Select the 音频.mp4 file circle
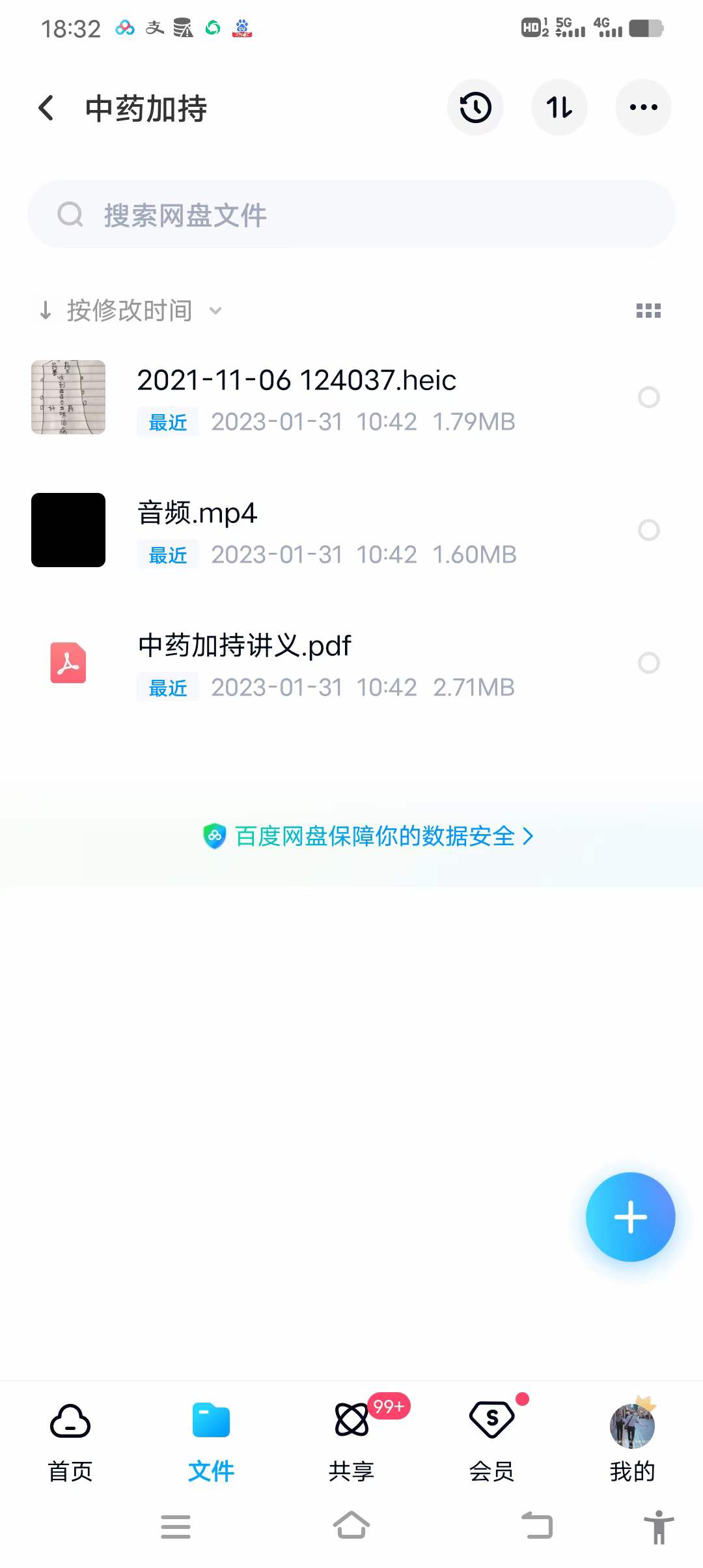 click(x=648, y=530)
